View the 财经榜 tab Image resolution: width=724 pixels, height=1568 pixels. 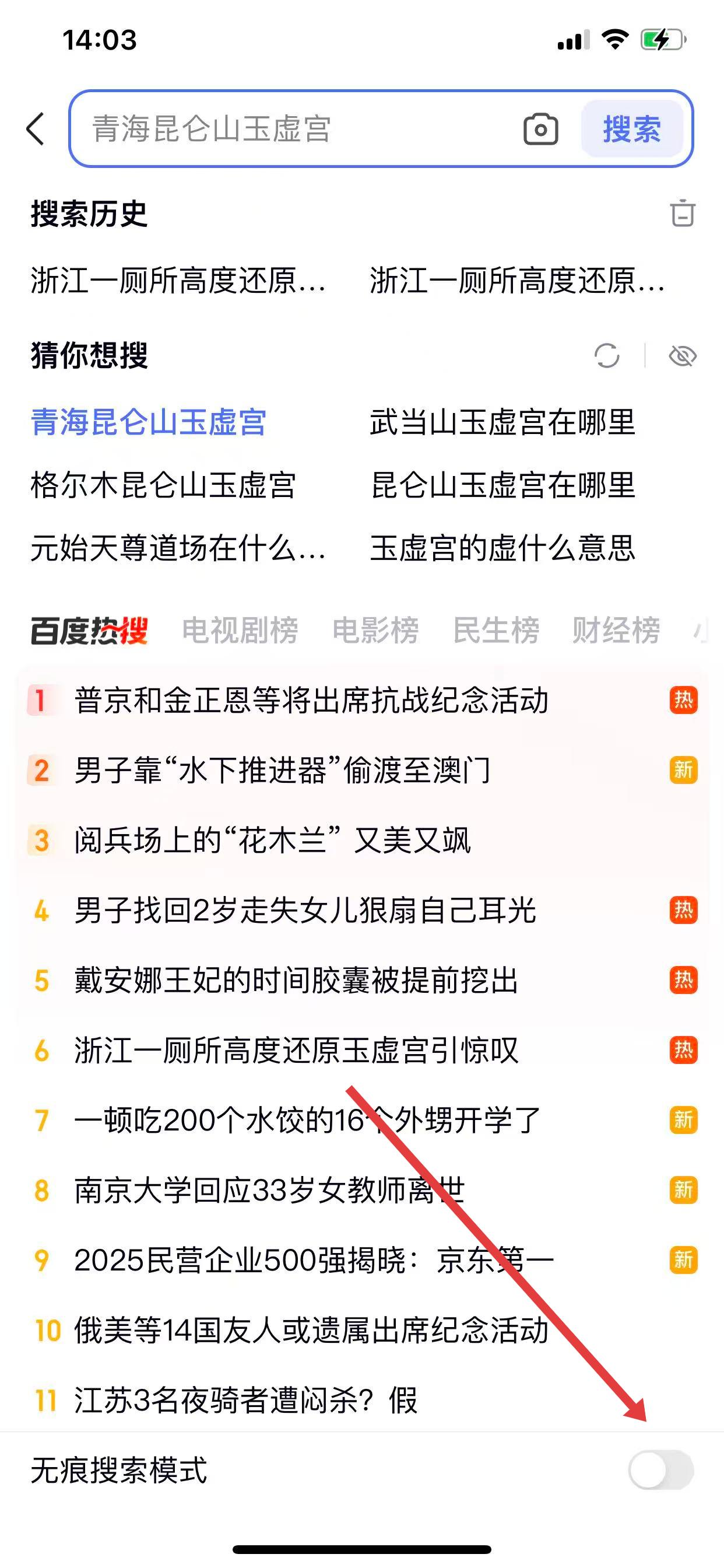616,630
